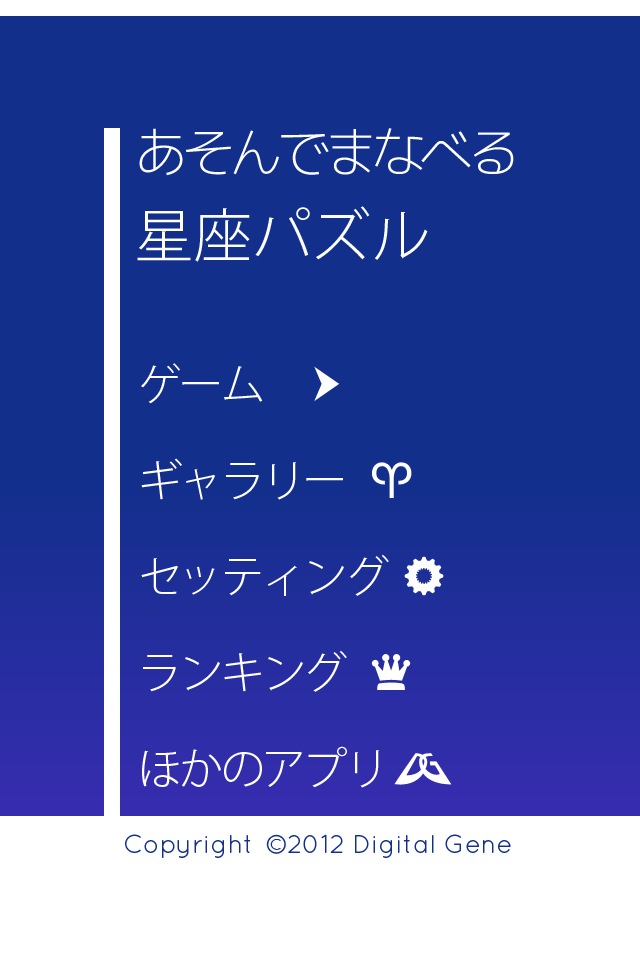640x960 pixels.
Task: View the ランキング (Ranking) board
Action: coord(275,672)
